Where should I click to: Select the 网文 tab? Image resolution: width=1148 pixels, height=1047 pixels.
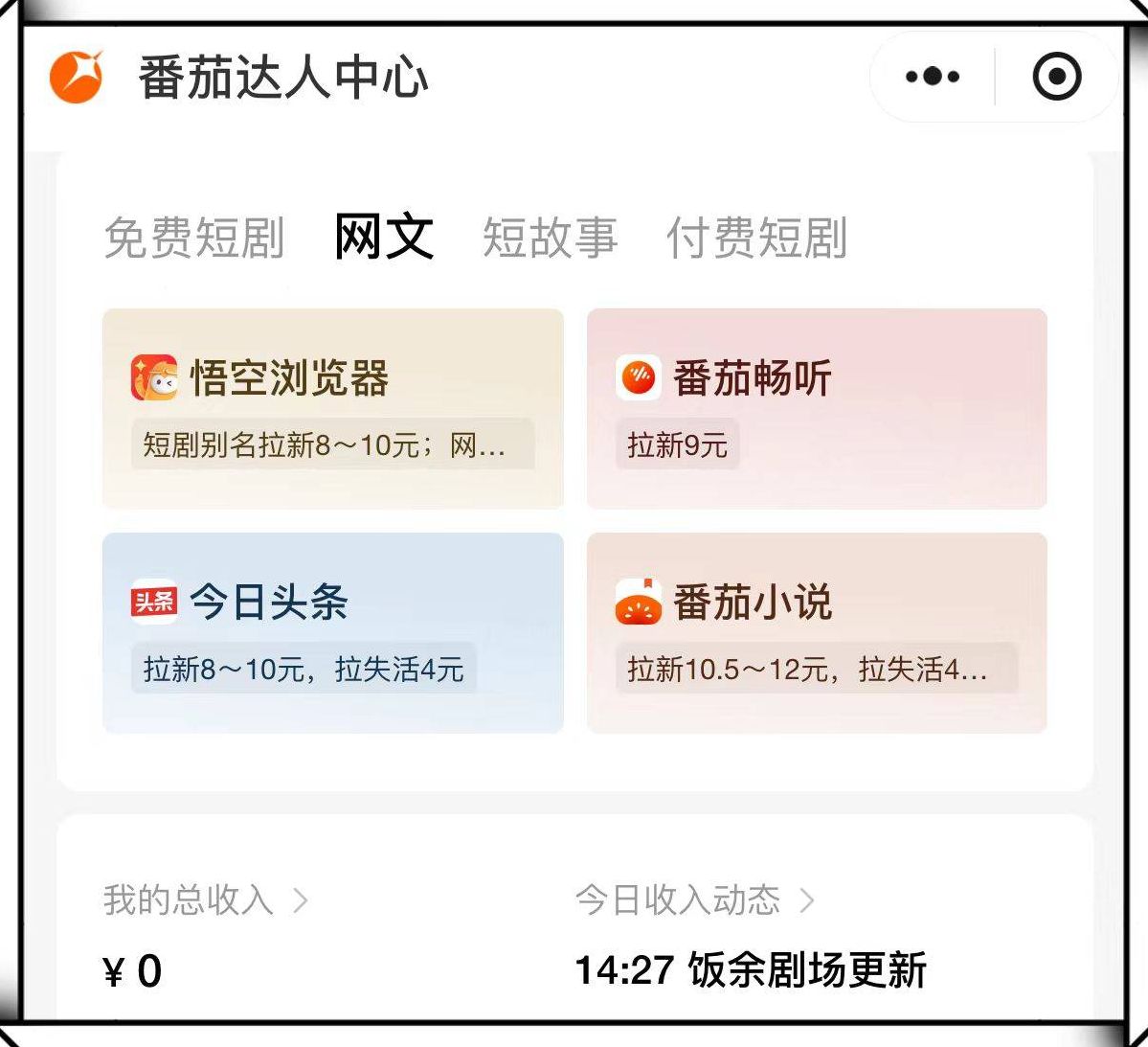tap(384, 237)
